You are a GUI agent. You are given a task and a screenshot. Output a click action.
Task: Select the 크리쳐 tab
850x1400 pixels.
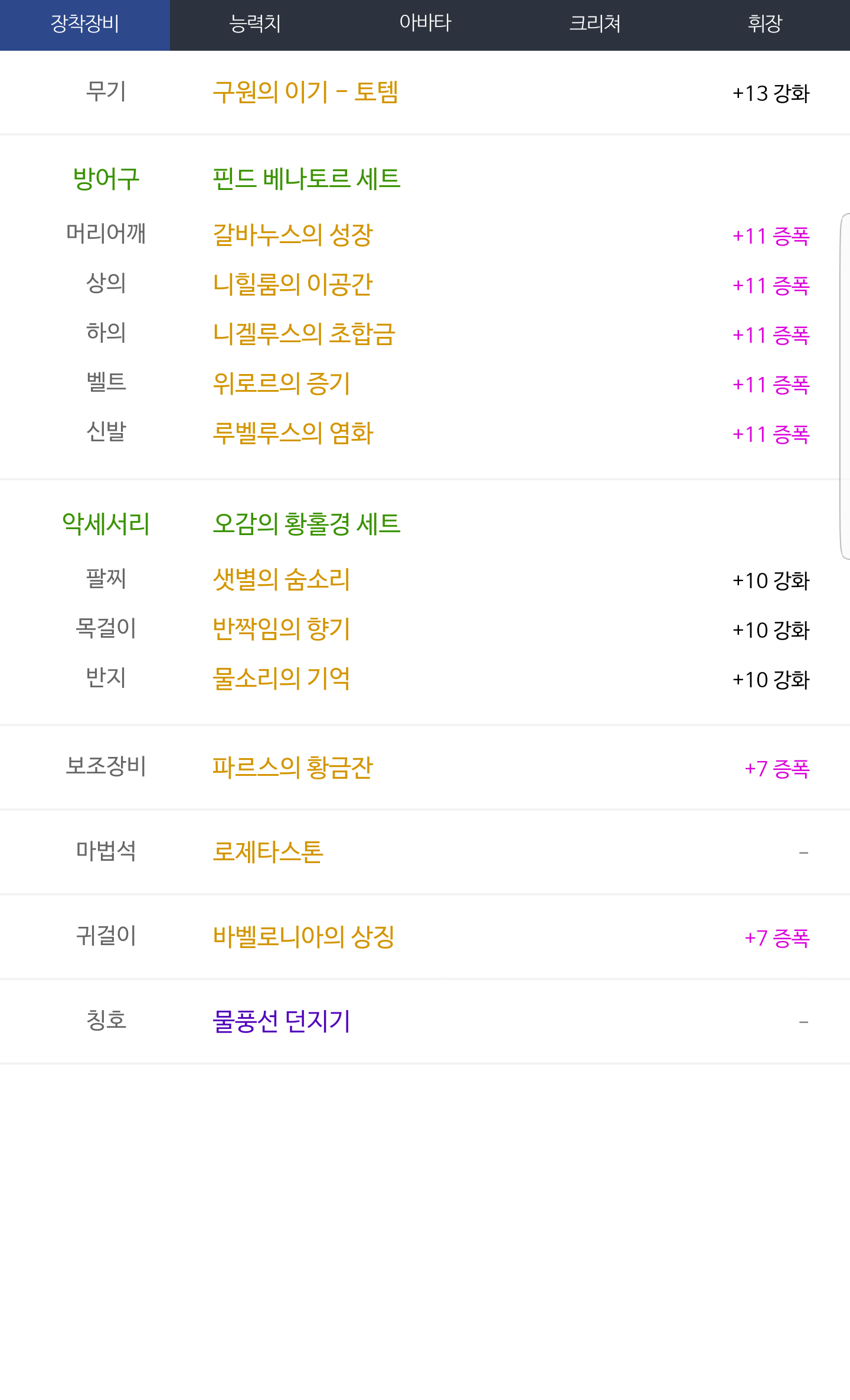(x=595, y=25)
